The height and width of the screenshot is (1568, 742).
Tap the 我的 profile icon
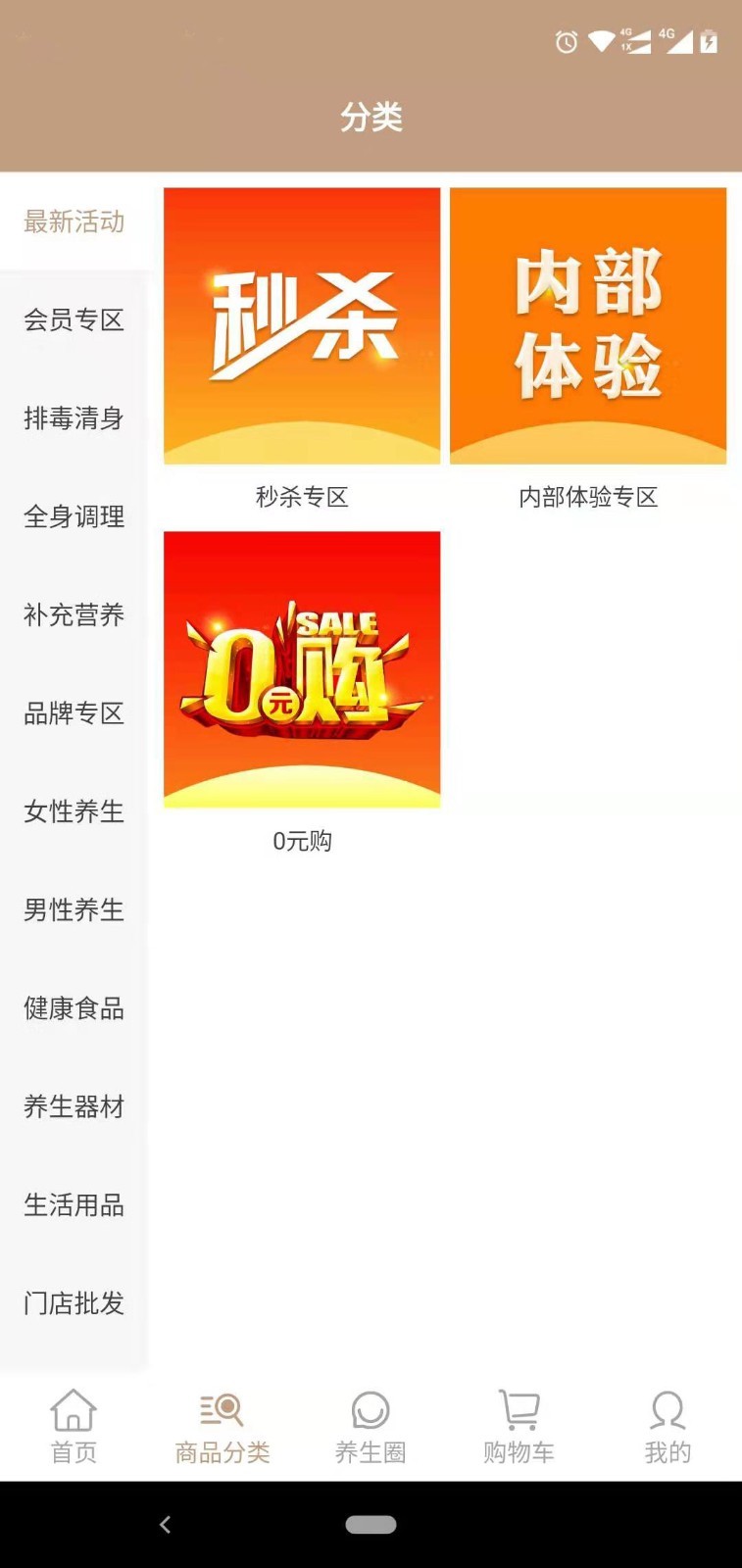coord(668,1425)
